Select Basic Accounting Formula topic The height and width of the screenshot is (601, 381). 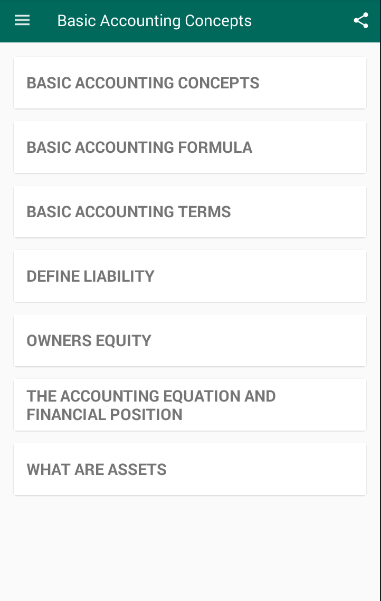tap(190, 147)
